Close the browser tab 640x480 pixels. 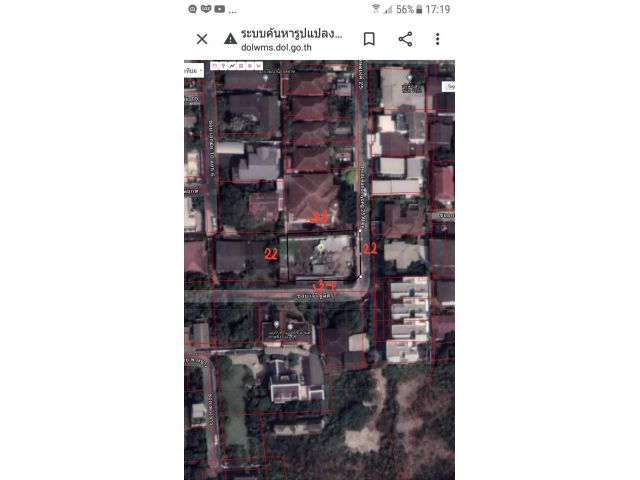click(x=202, y=39)
